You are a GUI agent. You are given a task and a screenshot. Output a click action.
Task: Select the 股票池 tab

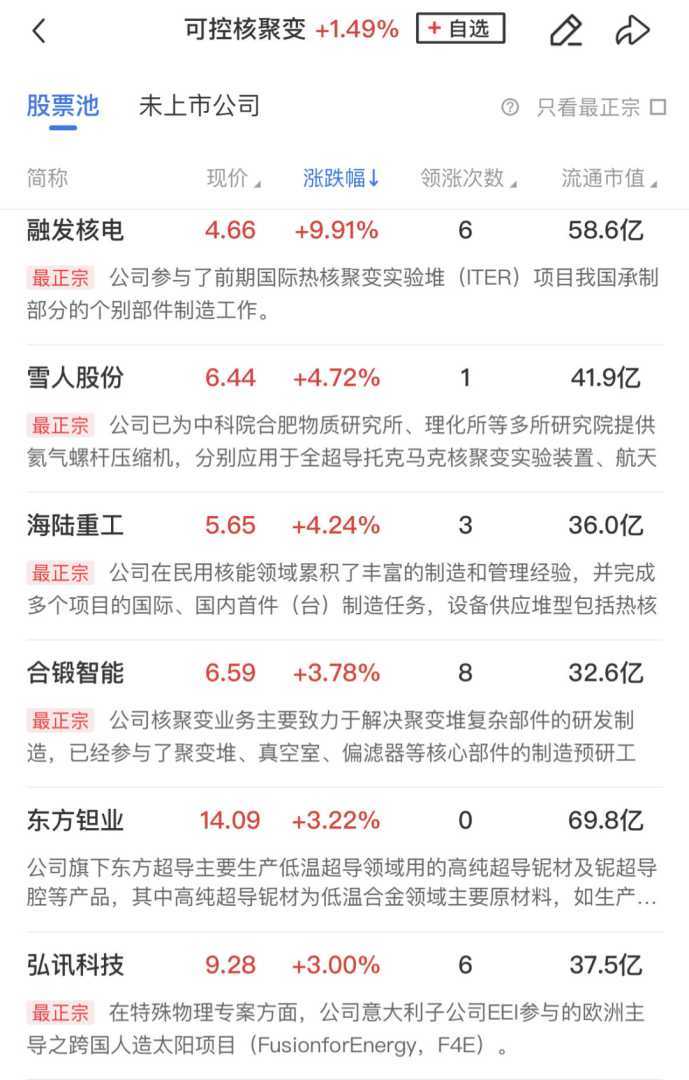[x=63, y=106]
